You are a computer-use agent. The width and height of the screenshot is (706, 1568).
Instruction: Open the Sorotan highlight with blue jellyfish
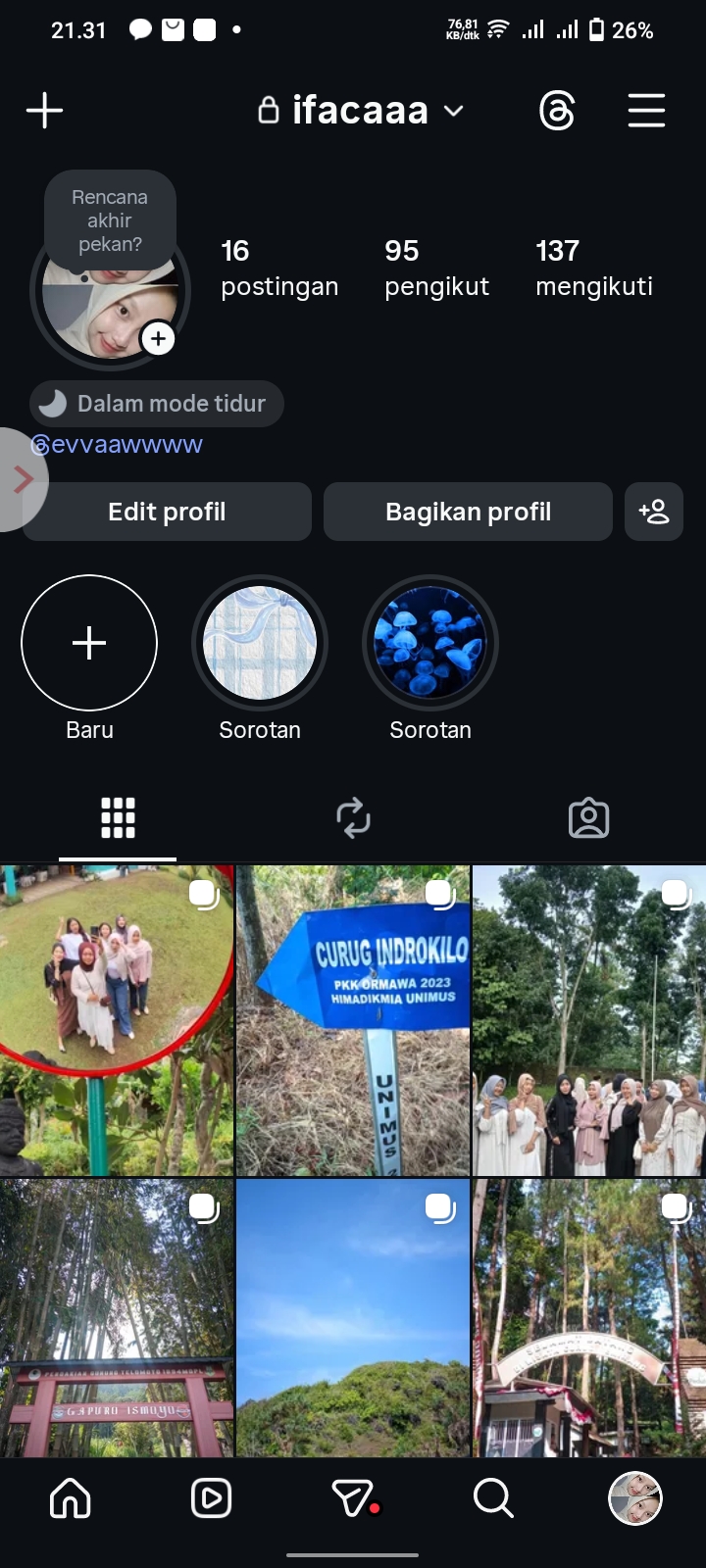coord(430,643)
